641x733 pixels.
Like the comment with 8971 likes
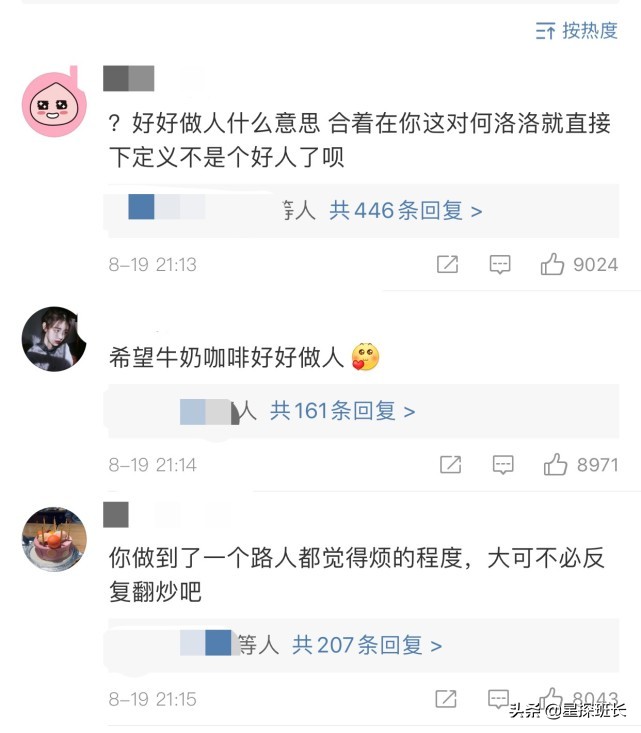tap(555, 464)
